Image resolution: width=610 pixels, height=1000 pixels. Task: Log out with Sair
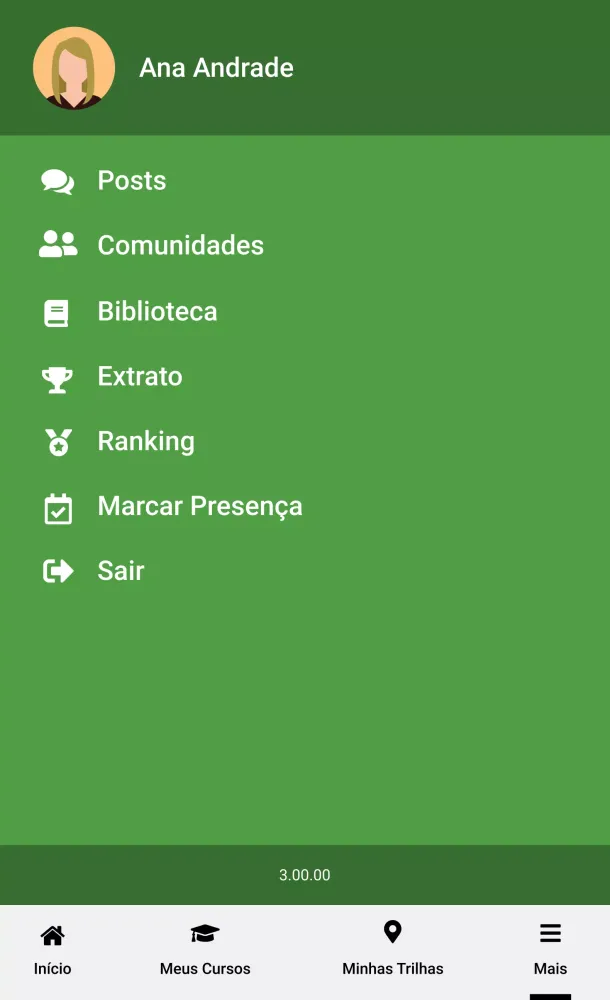point(120,571)
